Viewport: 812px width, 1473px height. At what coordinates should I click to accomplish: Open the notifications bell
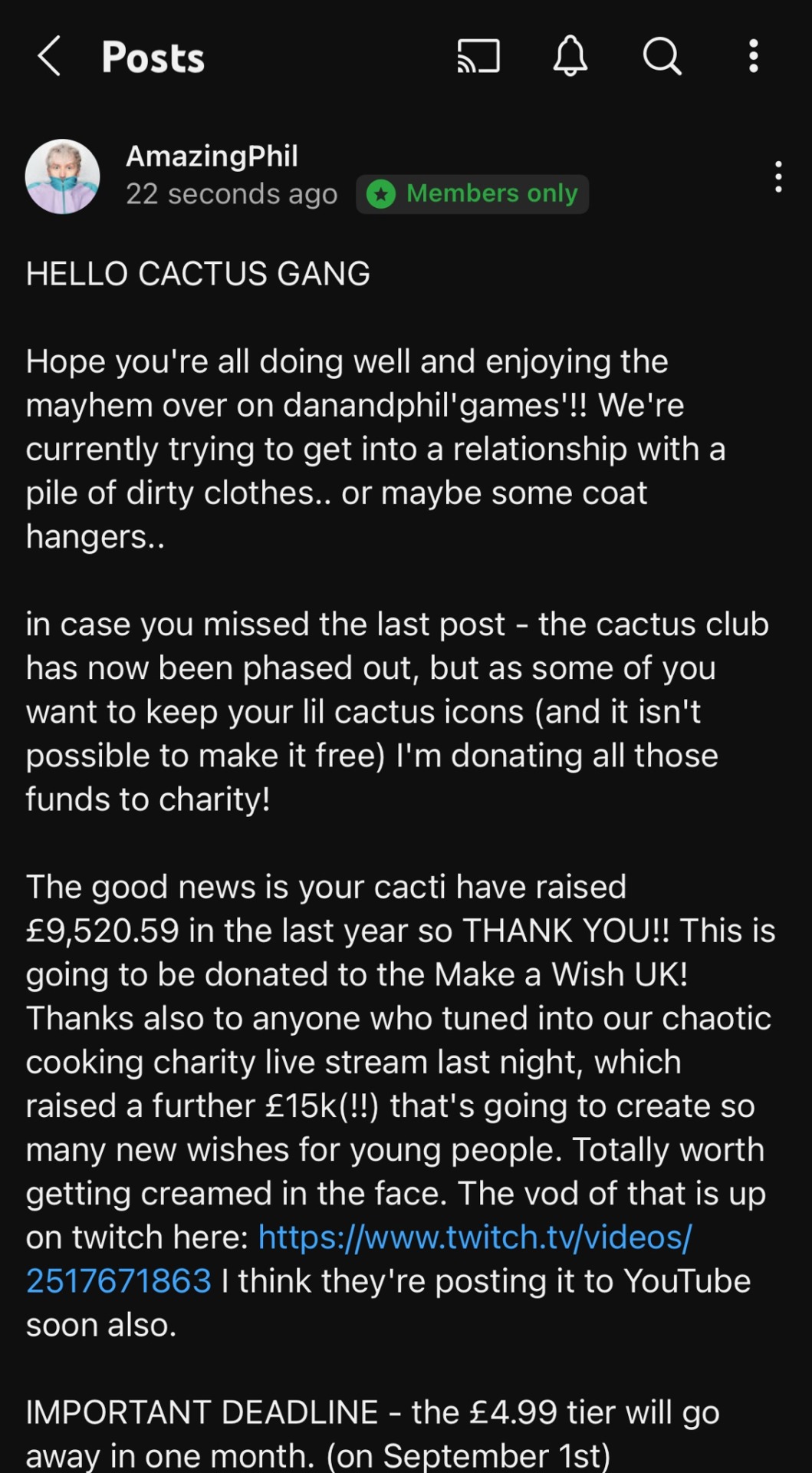pyautogui.click(x=570, y=57)
